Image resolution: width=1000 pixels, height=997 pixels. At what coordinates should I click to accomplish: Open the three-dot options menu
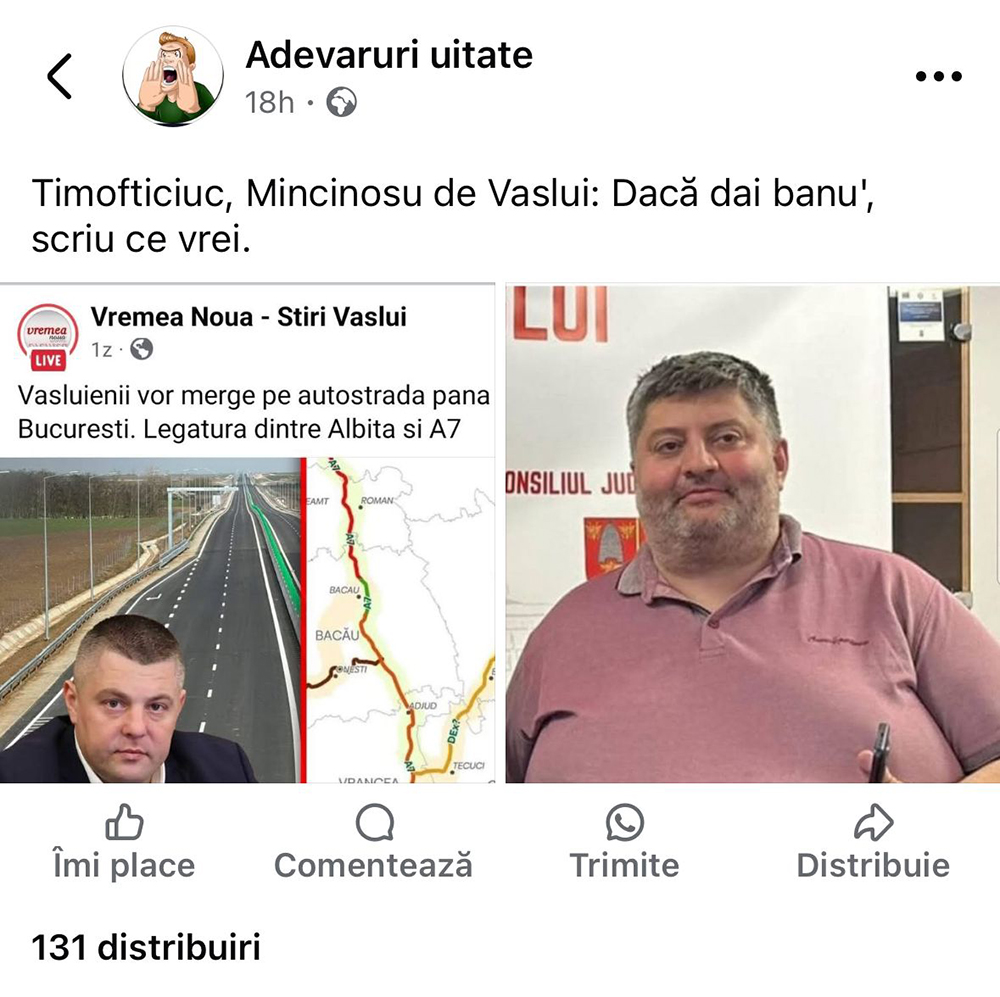[938, 77]
